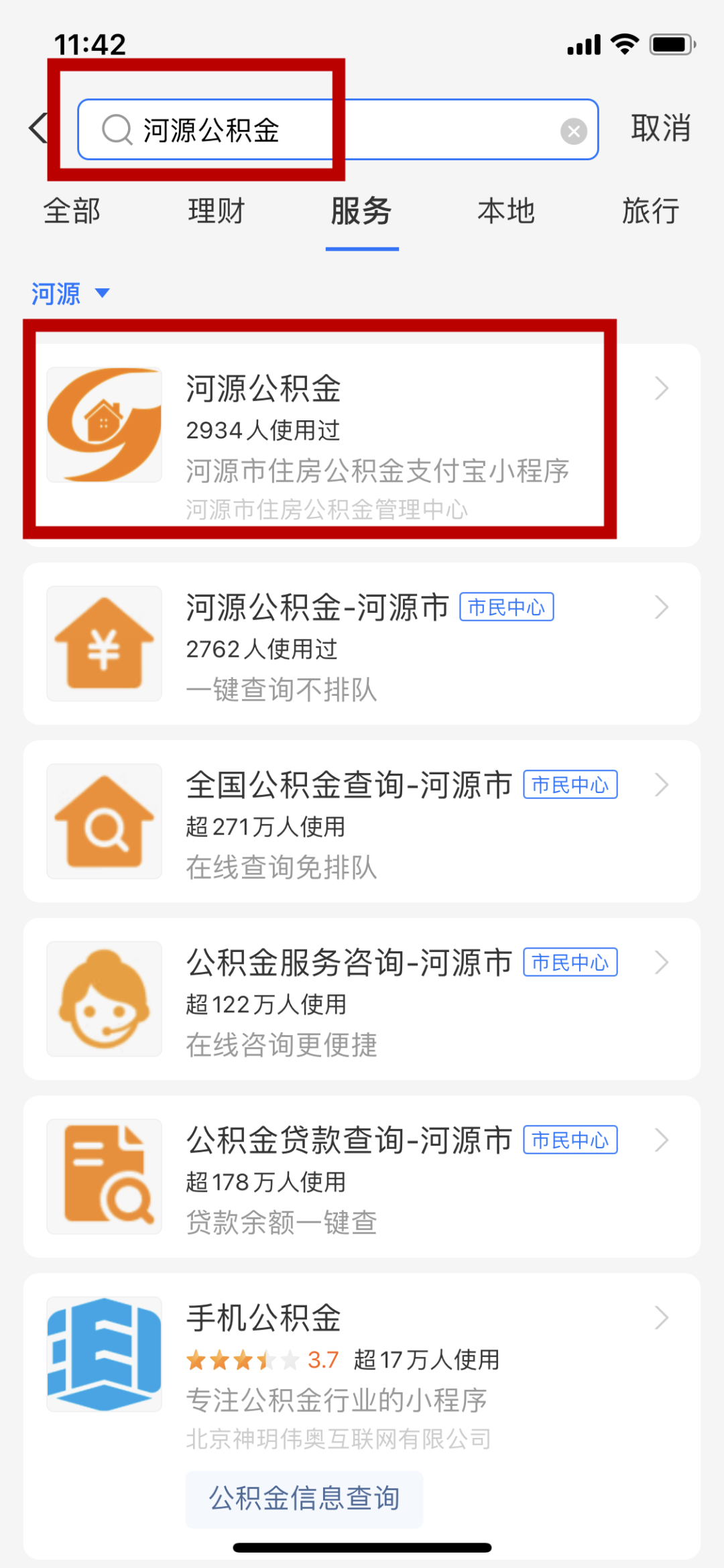Screen dimensions: 724x1568
Task: Open the 河源公积金 mini program result
Action: (362, 442)
